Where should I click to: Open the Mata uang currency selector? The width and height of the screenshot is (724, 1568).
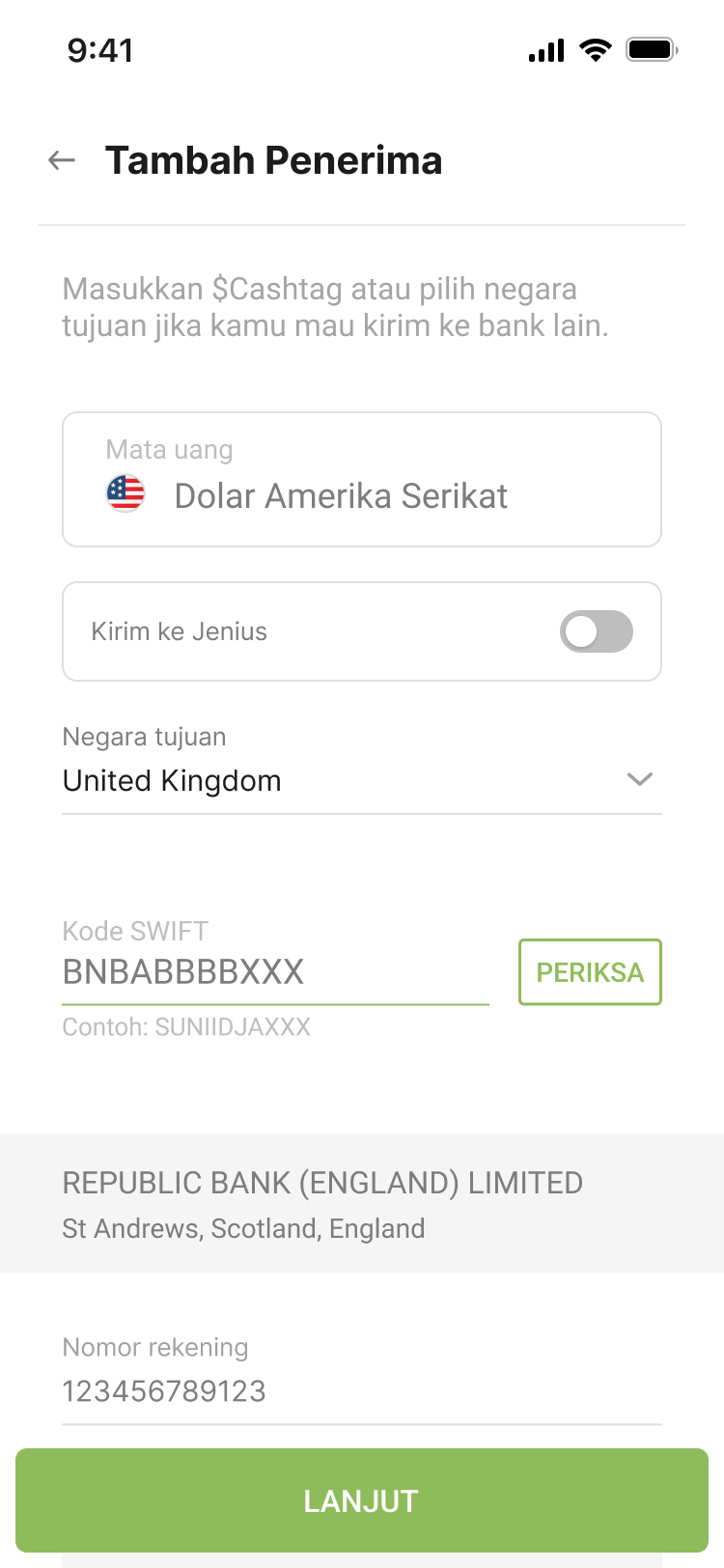pos(361,480)
